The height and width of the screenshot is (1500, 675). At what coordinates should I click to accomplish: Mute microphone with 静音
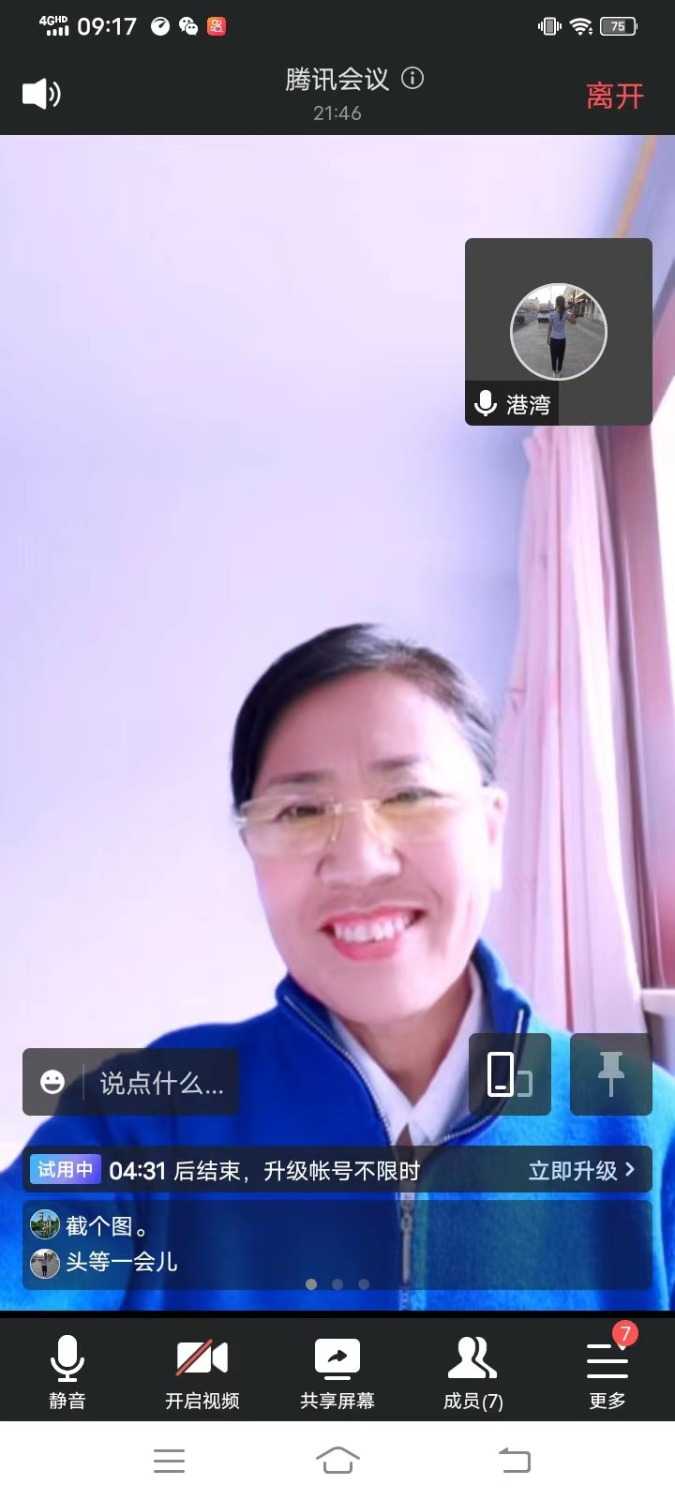(67, 1372)
